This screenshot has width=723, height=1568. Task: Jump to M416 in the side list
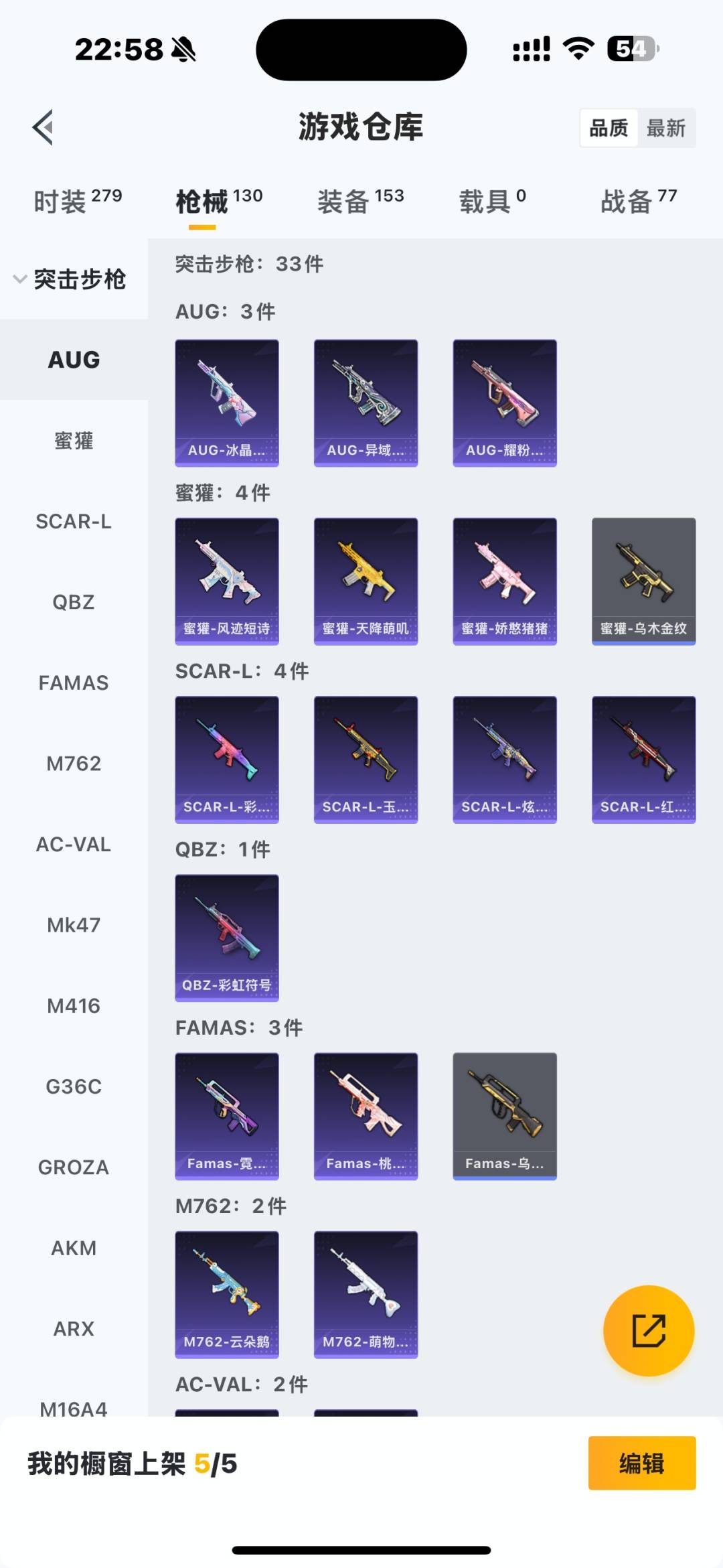tap(74, 1005)
